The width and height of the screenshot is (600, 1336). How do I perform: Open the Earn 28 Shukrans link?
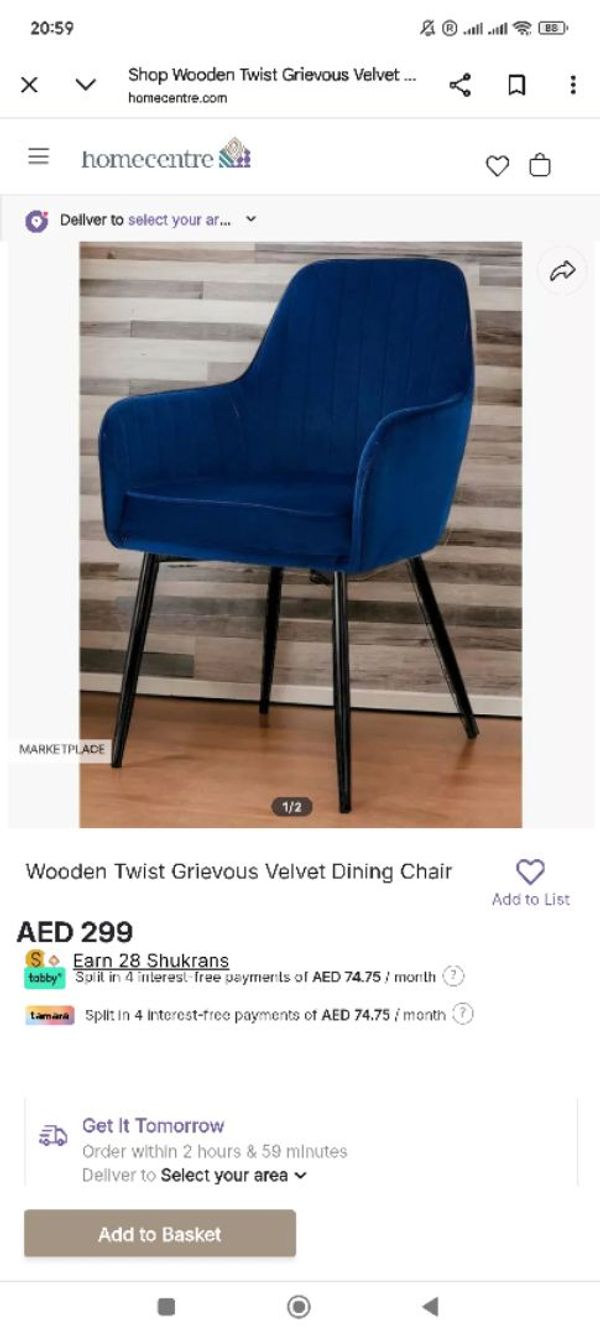click(150, 960)
